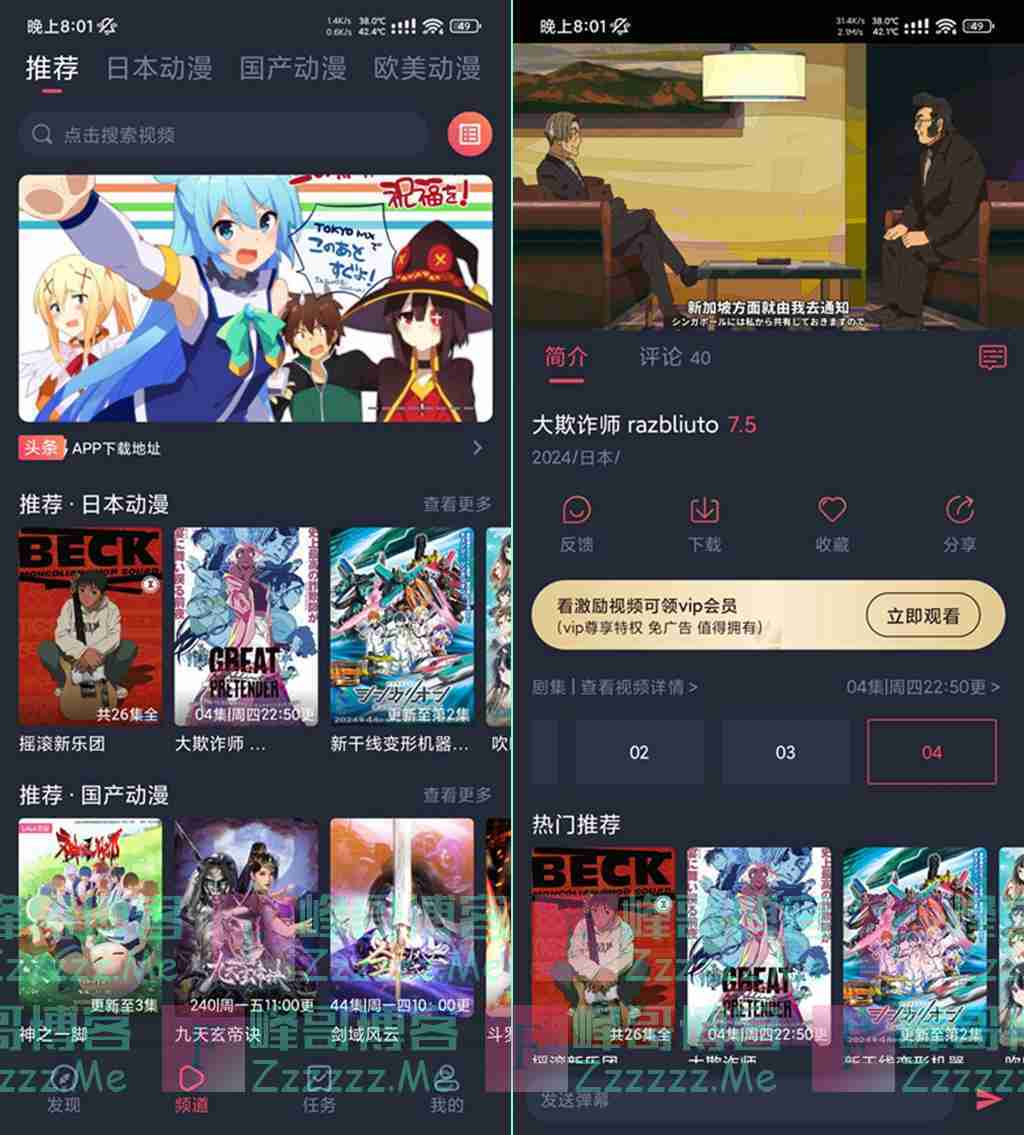Switch to the 日本动漫 top tab

[x=159, y=68]
